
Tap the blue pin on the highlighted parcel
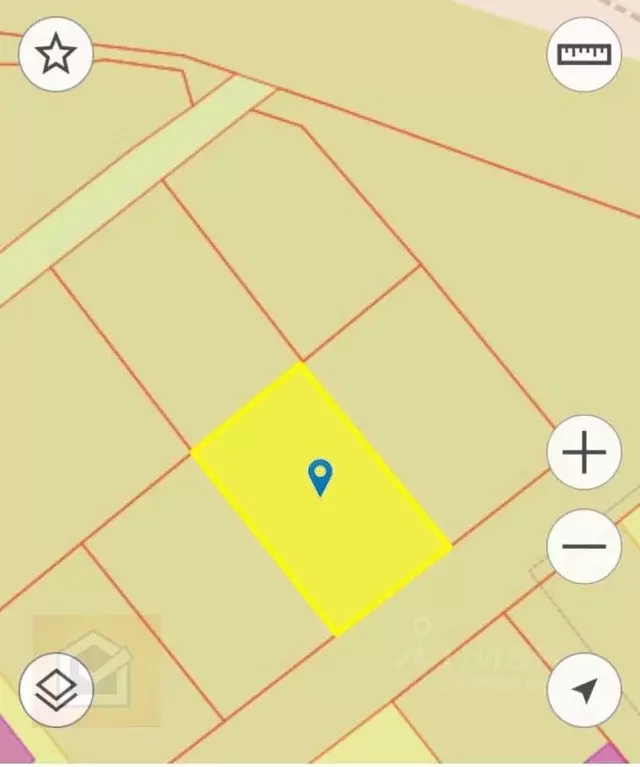click(x=320, y=477)
